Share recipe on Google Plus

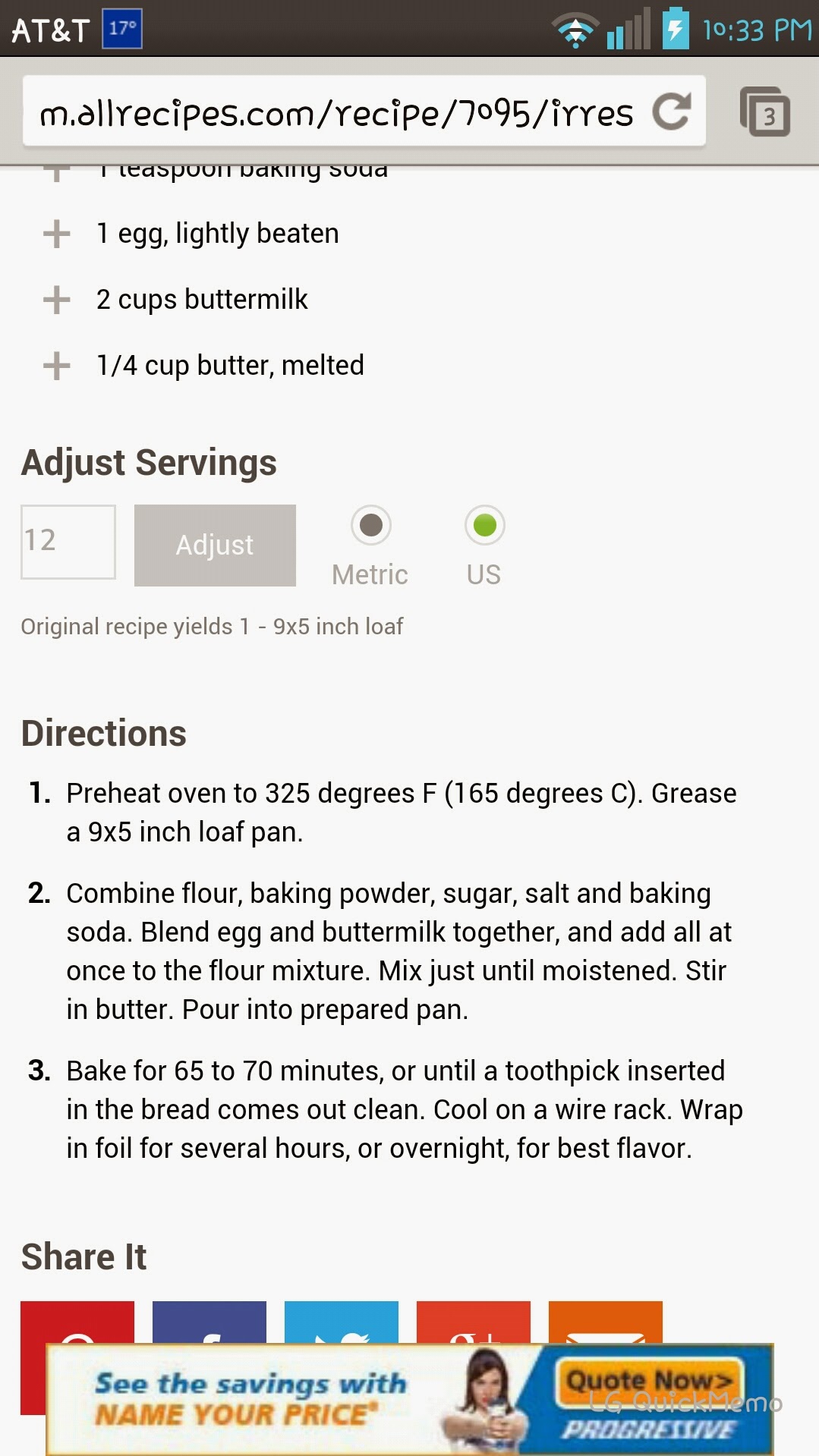[x=473, y=1322]
